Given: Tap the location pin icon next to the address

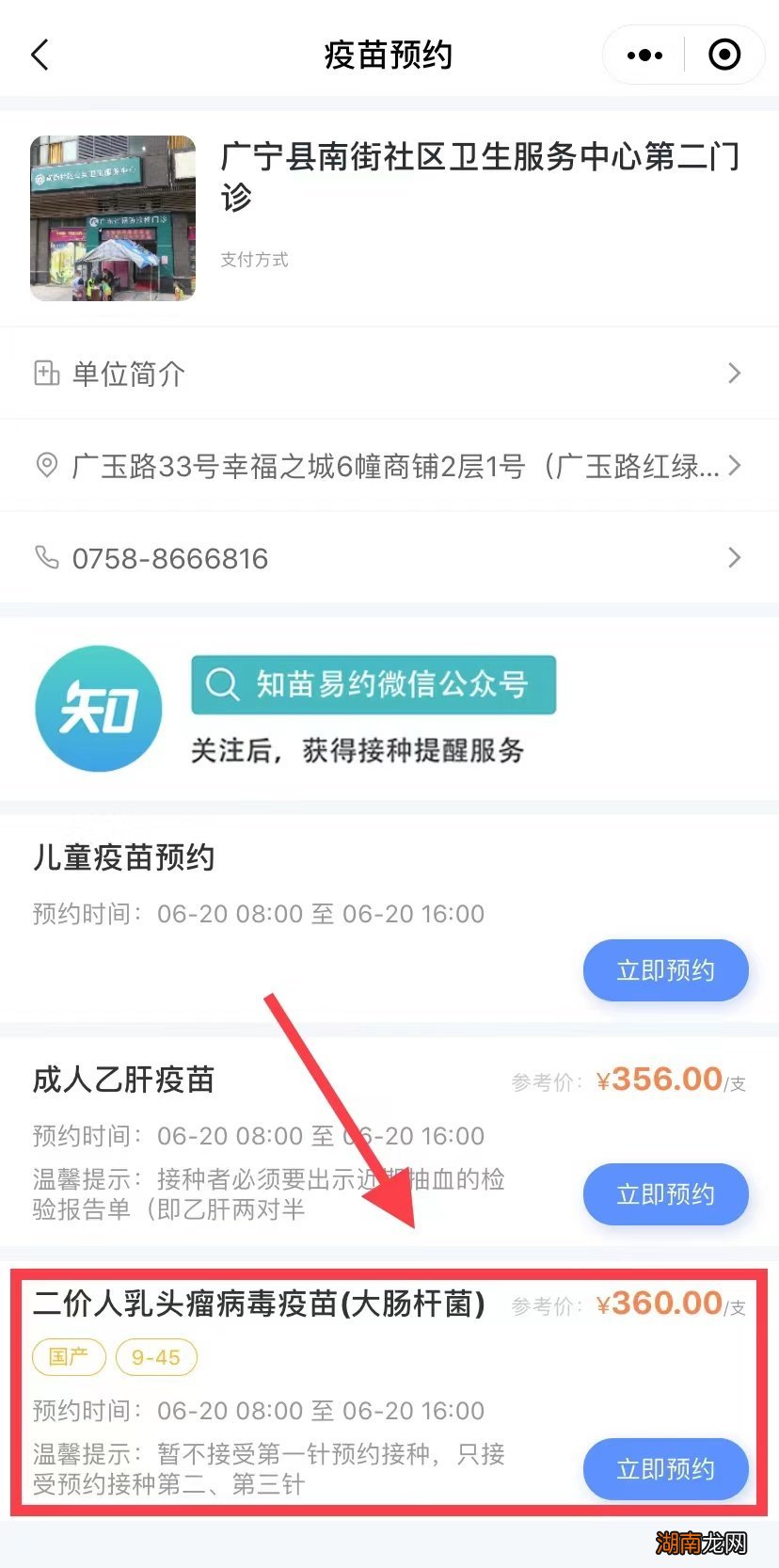Looking at the screenshot, I should pos(45,465).
